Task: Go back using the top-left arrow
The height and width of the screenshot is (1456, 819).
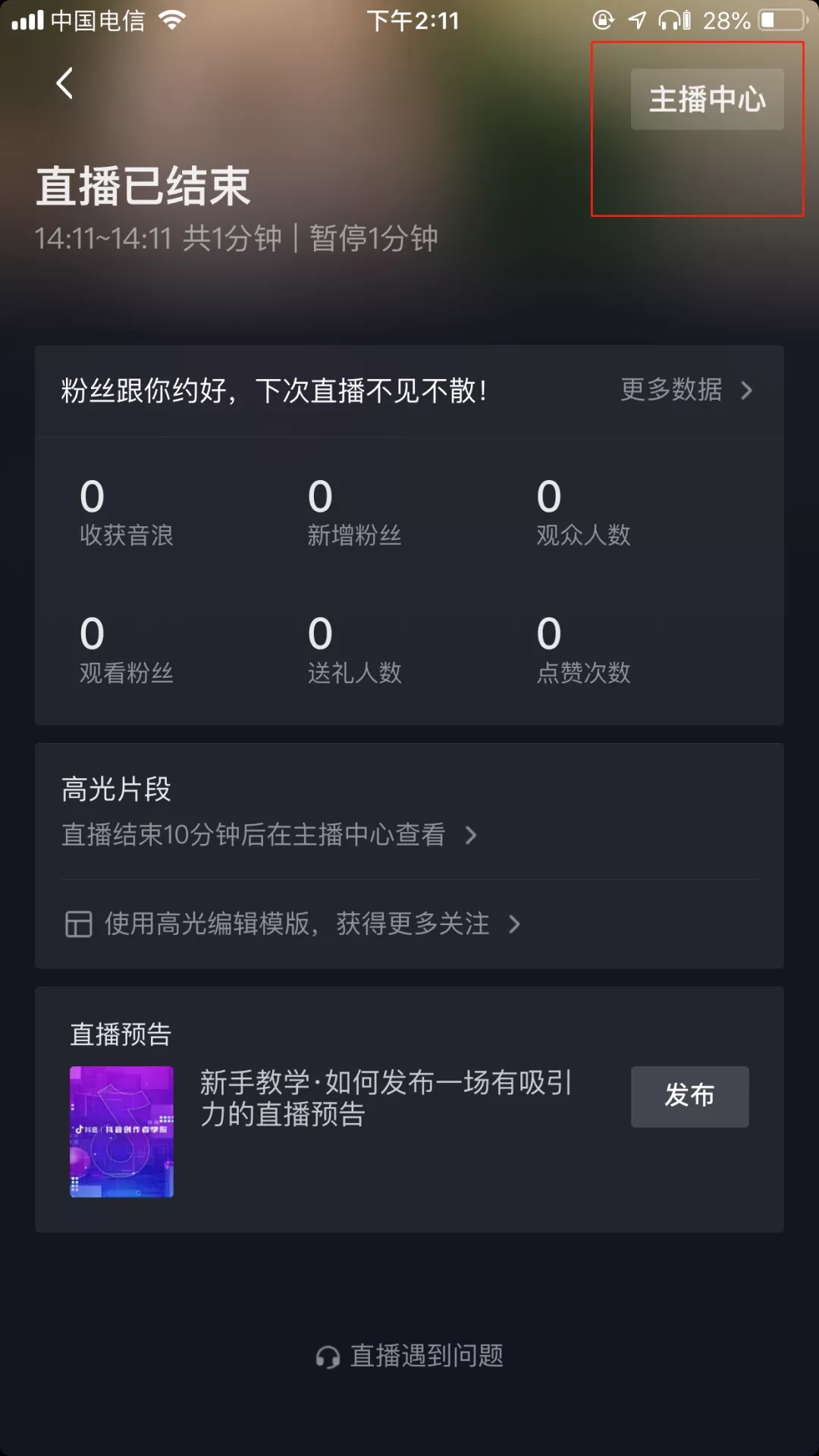Action: coord(65,83)
